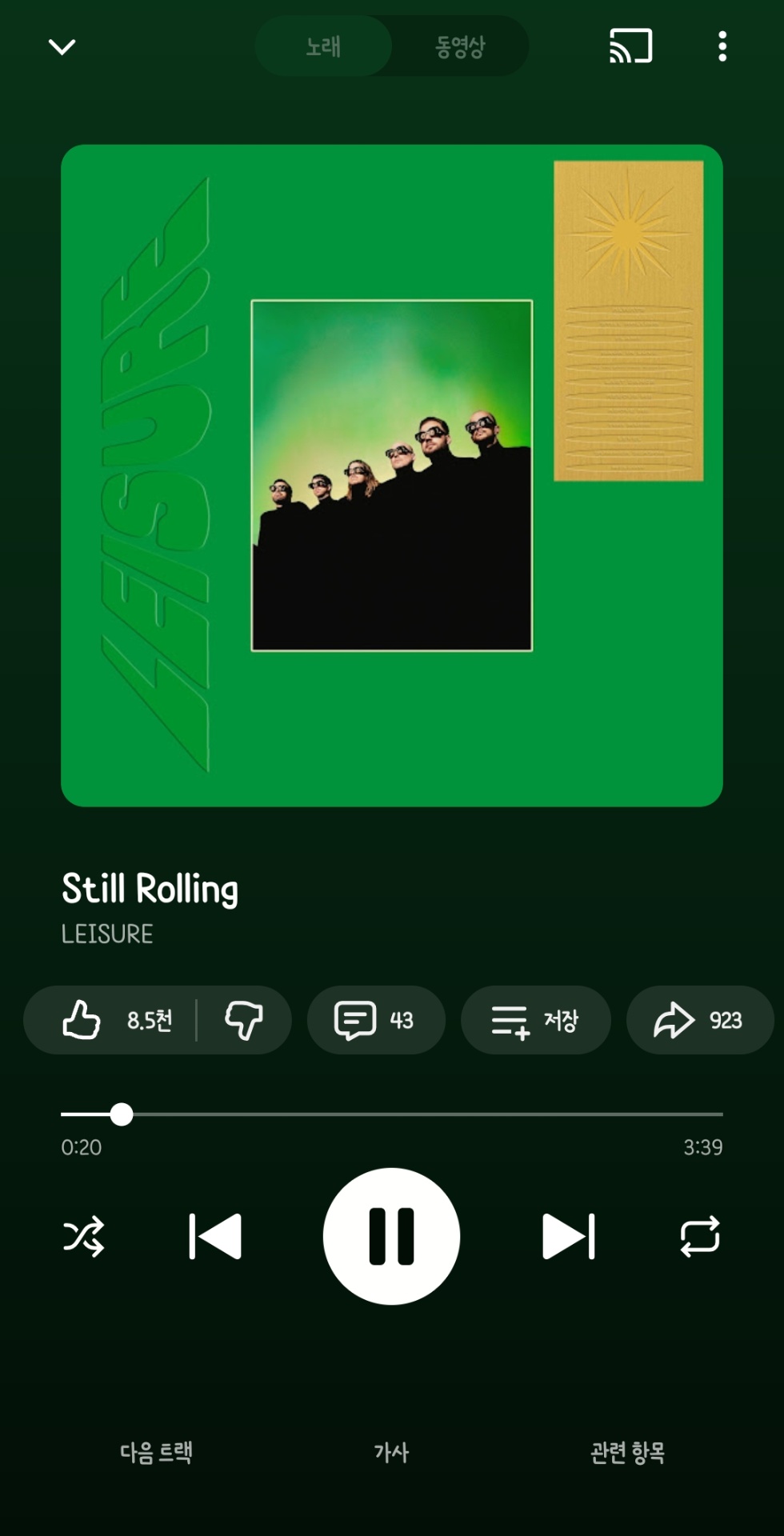Pause the current song
This screenshot has width=784, height=1536.
tap(391, 1236)
